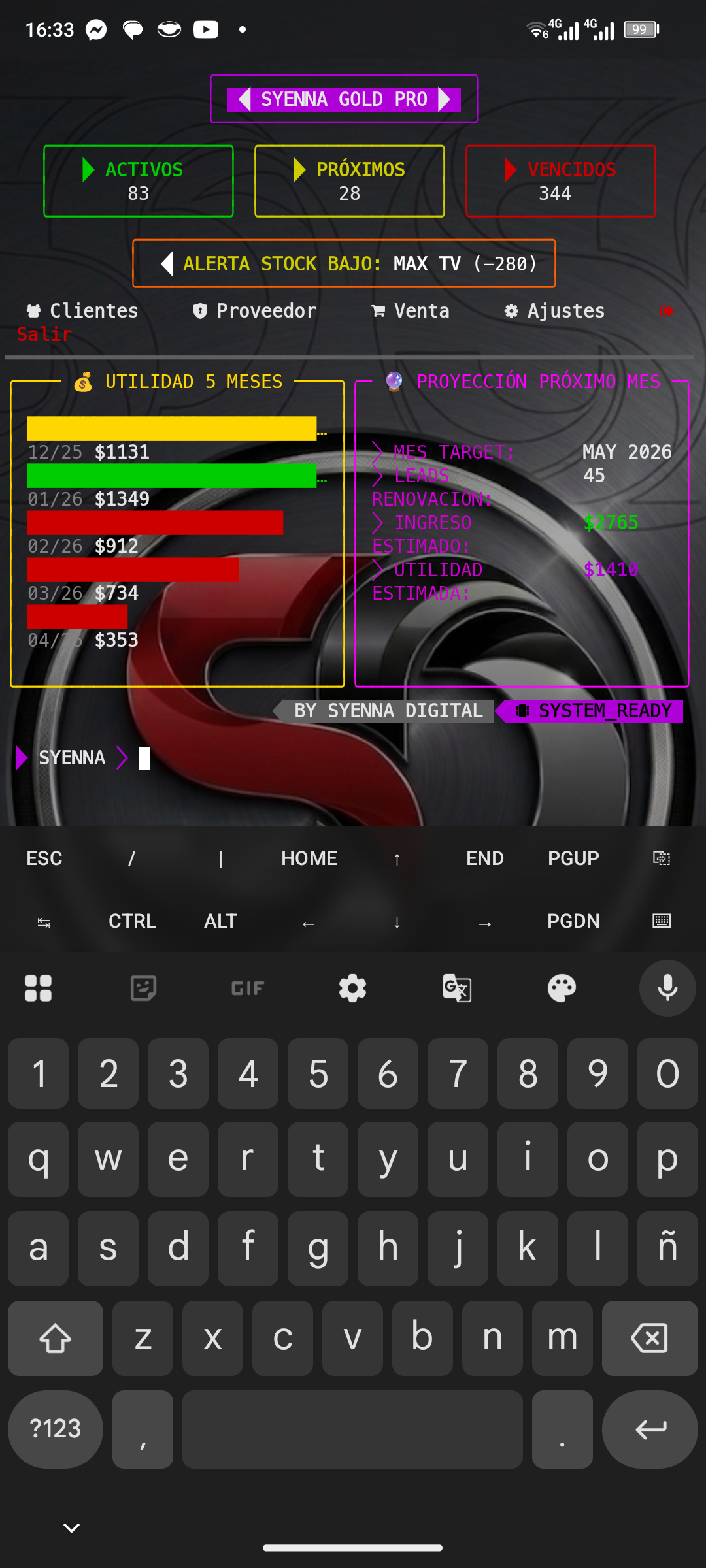Open the GIF keyboard panel
The image size is (706, 1568).
(248, 988)
